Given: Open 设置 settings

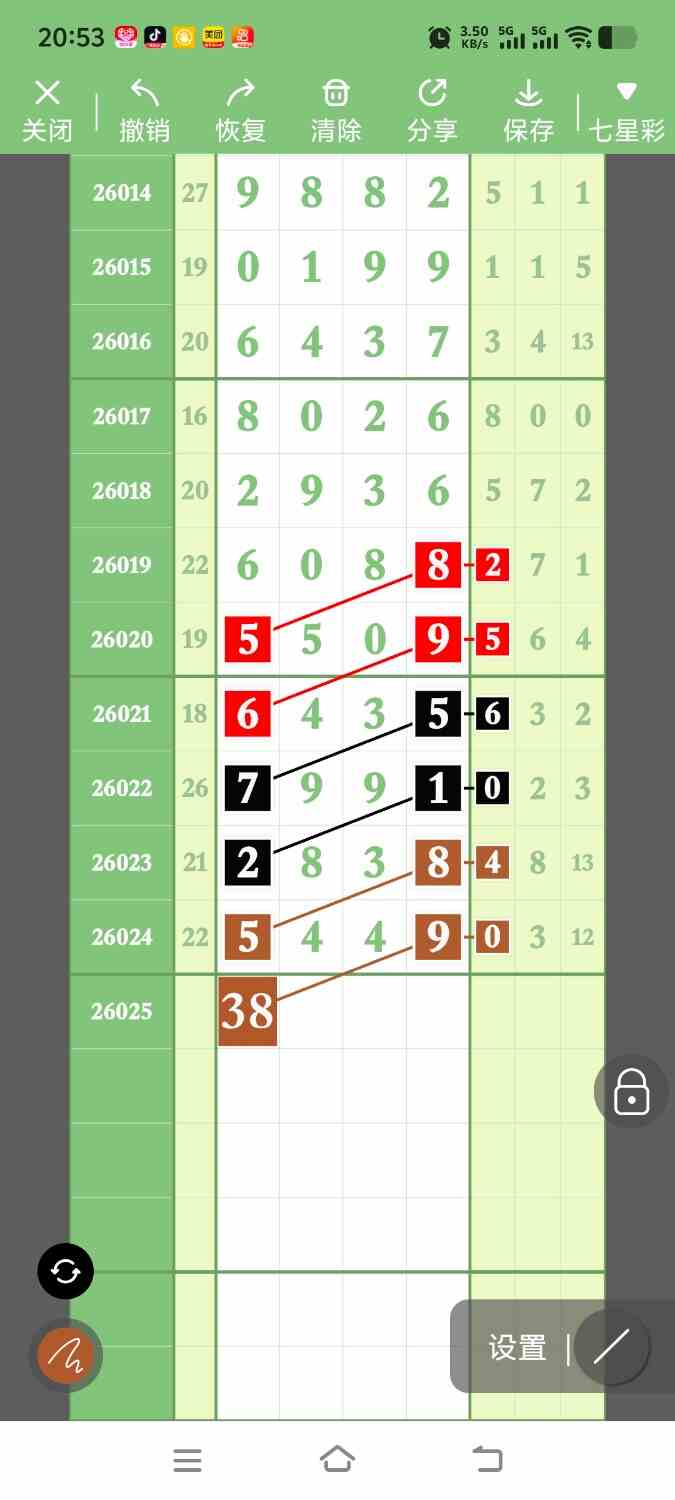Looking at the screenshot, I should pos(517,1348).
